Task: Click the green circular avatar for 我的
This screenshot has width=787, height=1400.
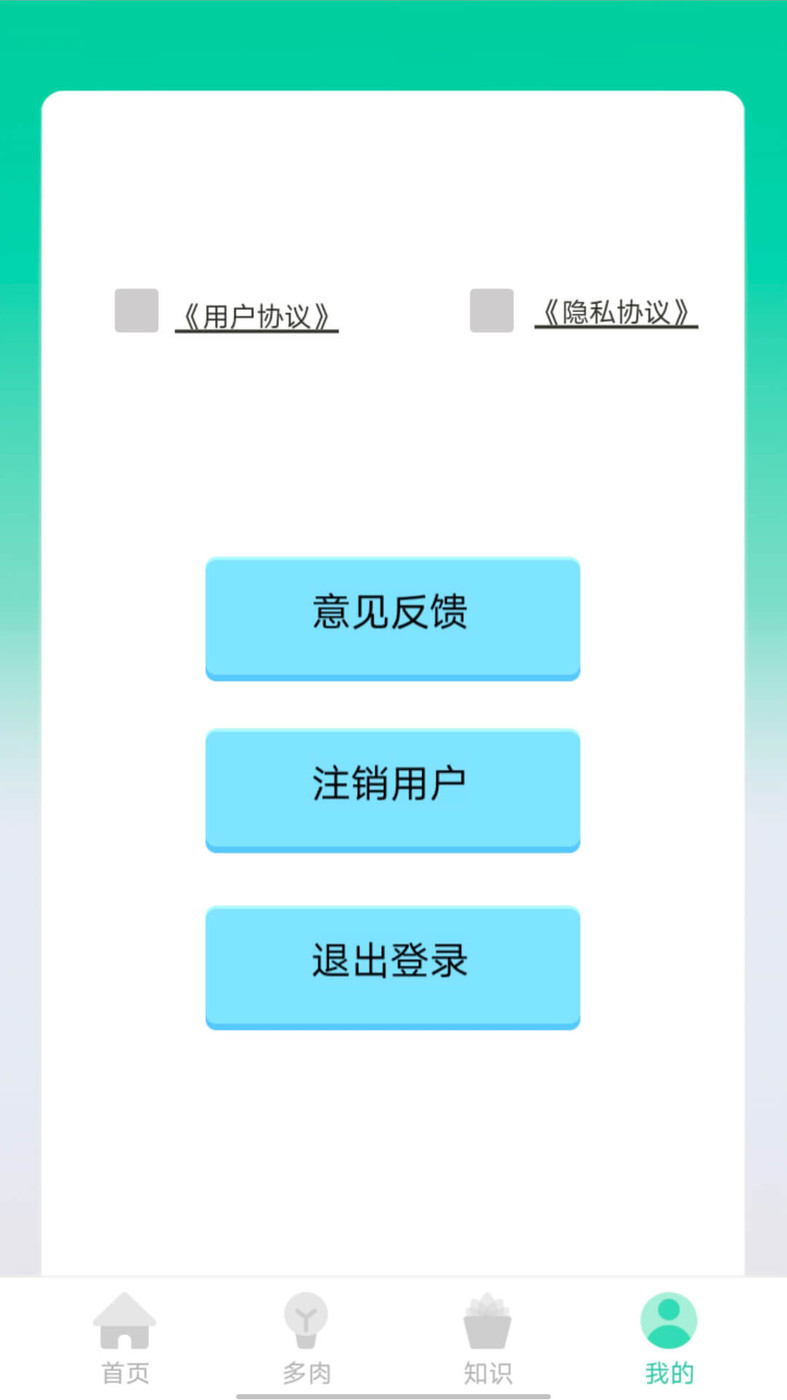Action: 668,1318
